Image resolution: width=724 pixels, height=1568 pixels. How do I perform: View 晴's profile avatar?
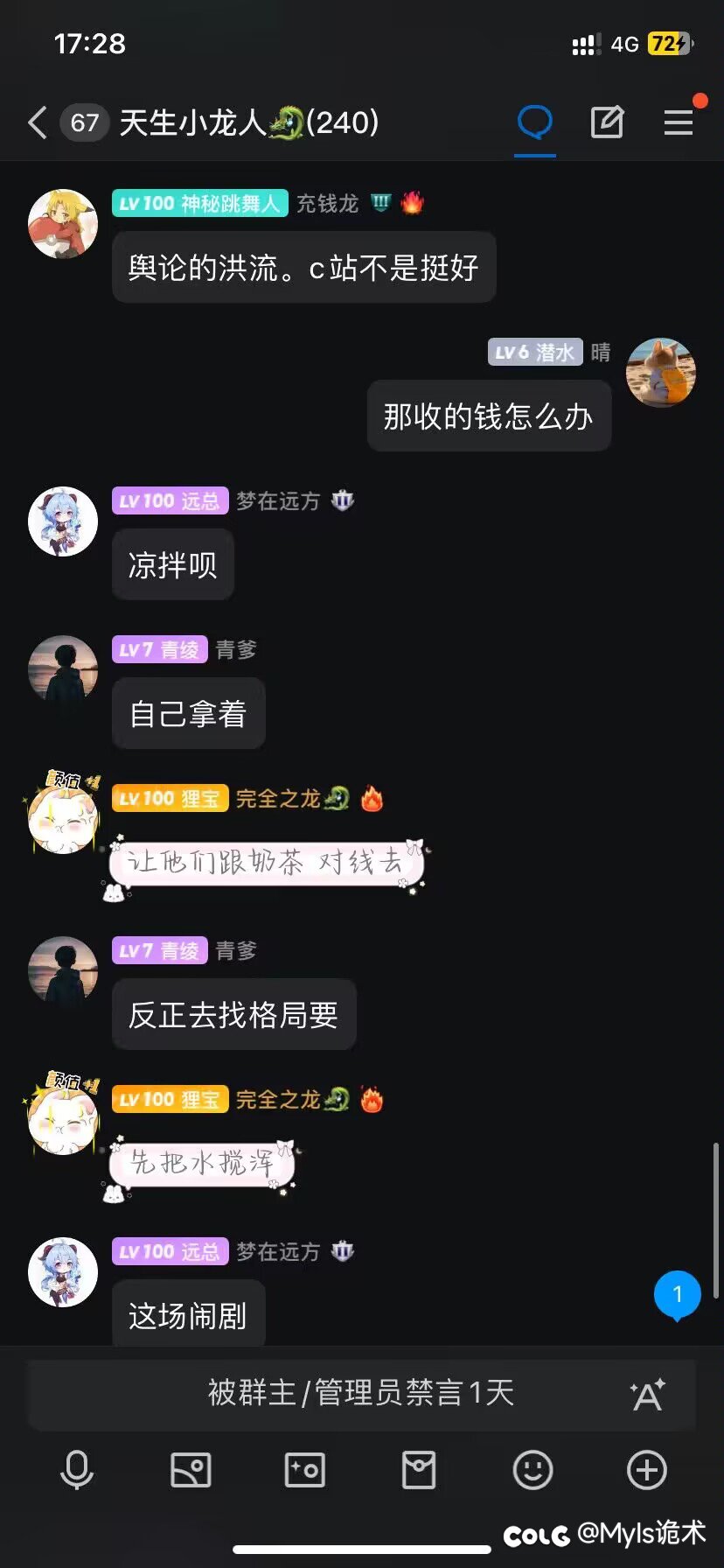tap(661, 373)
